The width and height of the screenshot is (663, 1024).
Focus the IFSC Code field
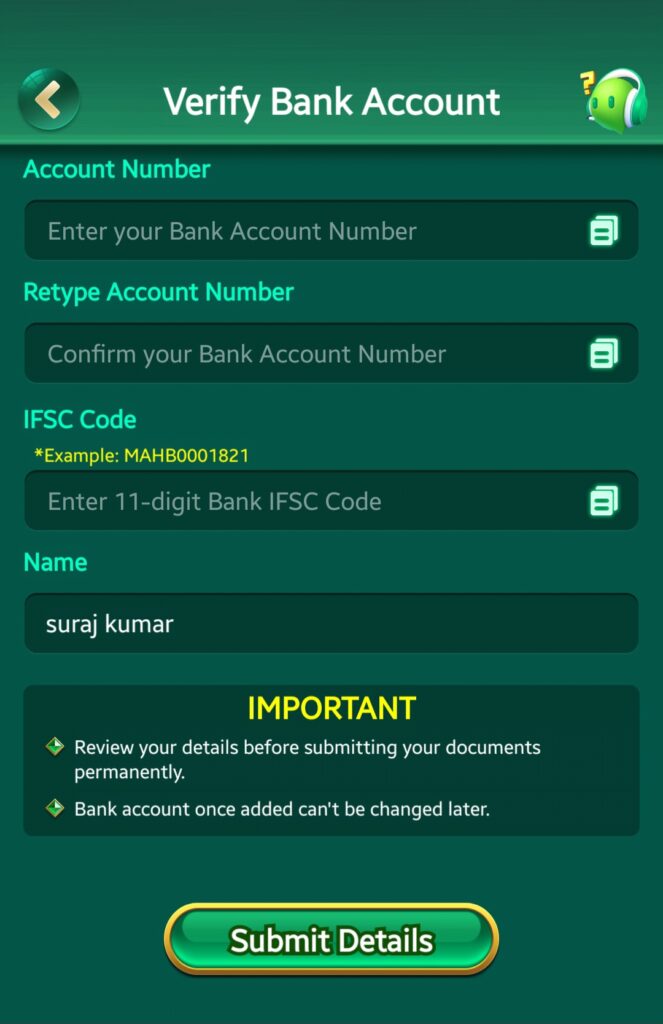[300, 501]
